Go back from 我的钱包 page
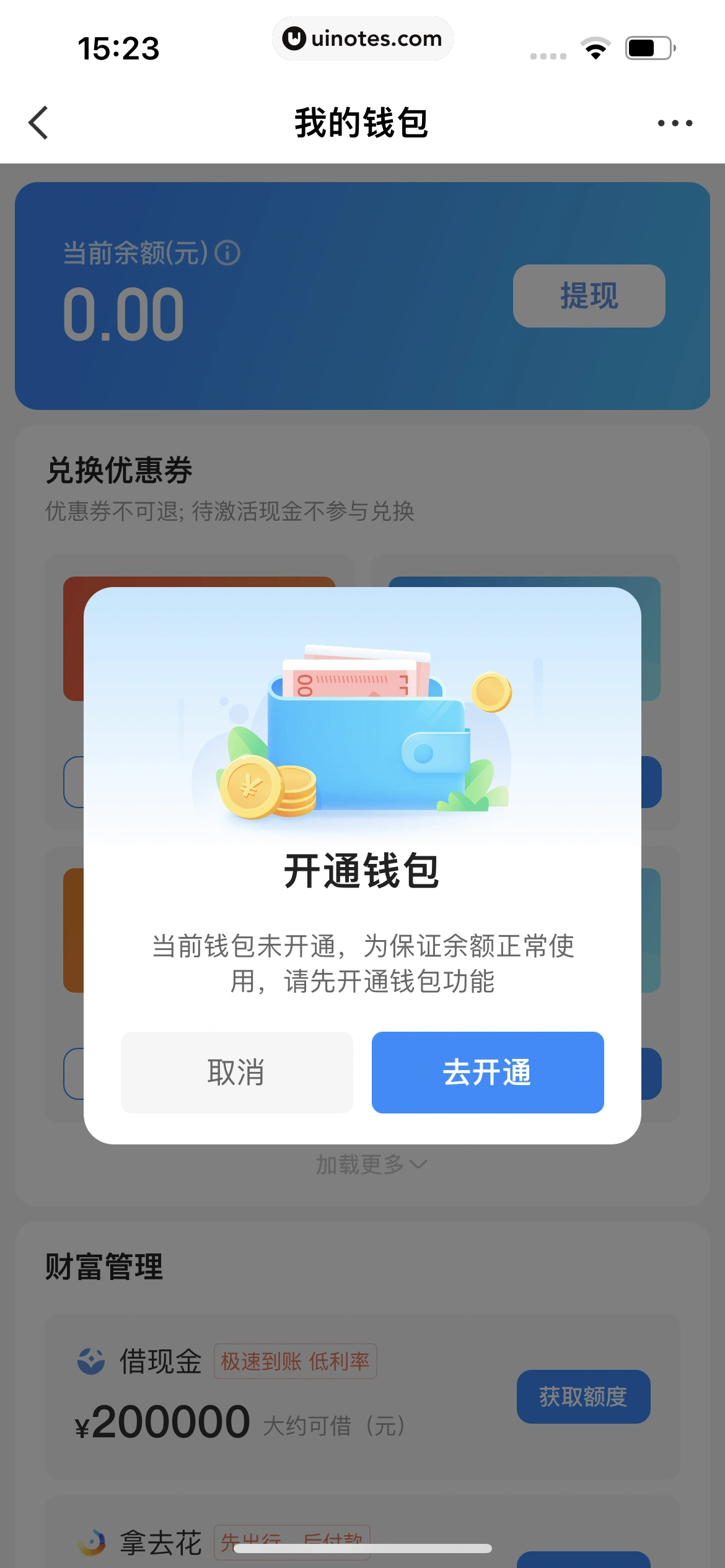 38,123
